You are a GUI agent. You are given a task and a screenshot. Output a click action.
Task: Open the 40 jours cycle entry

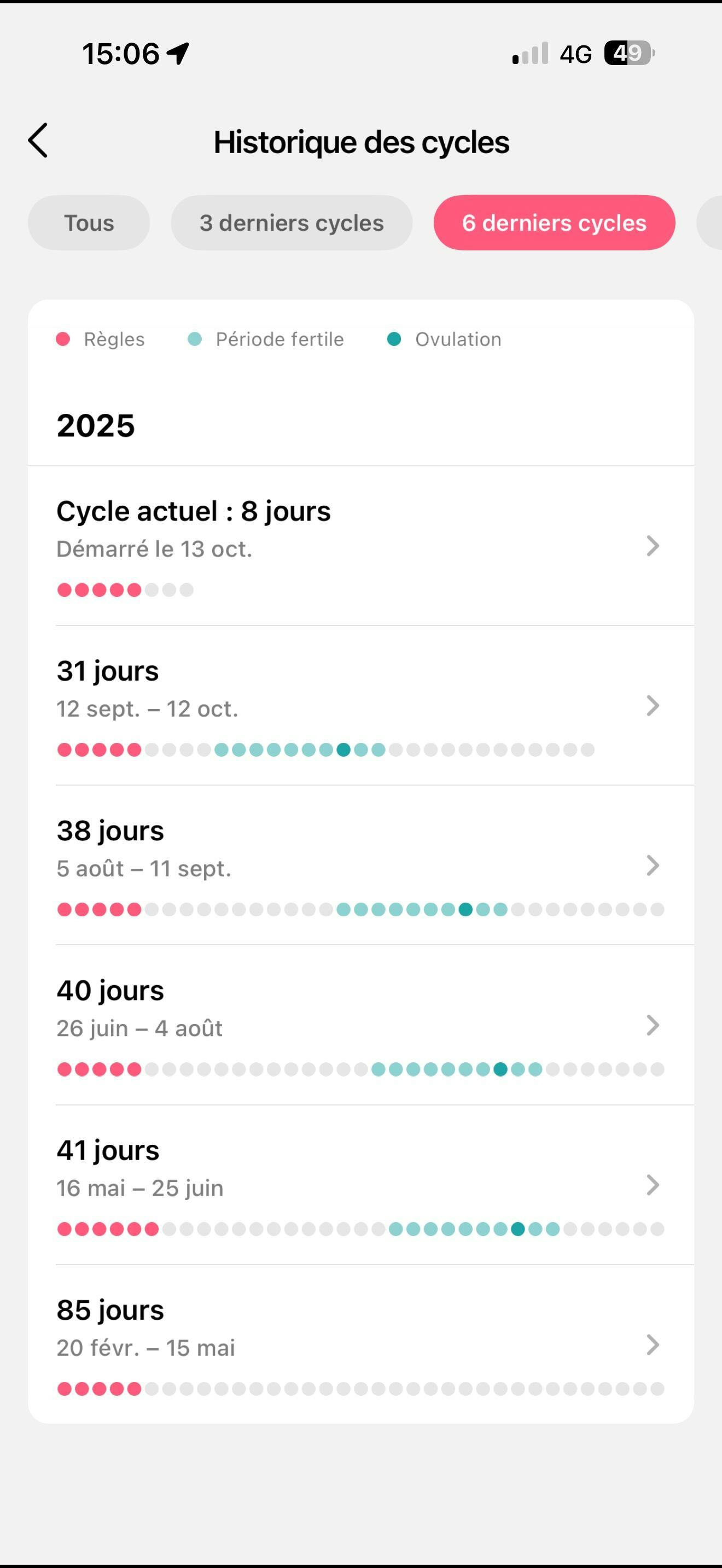pos(360,1026)
